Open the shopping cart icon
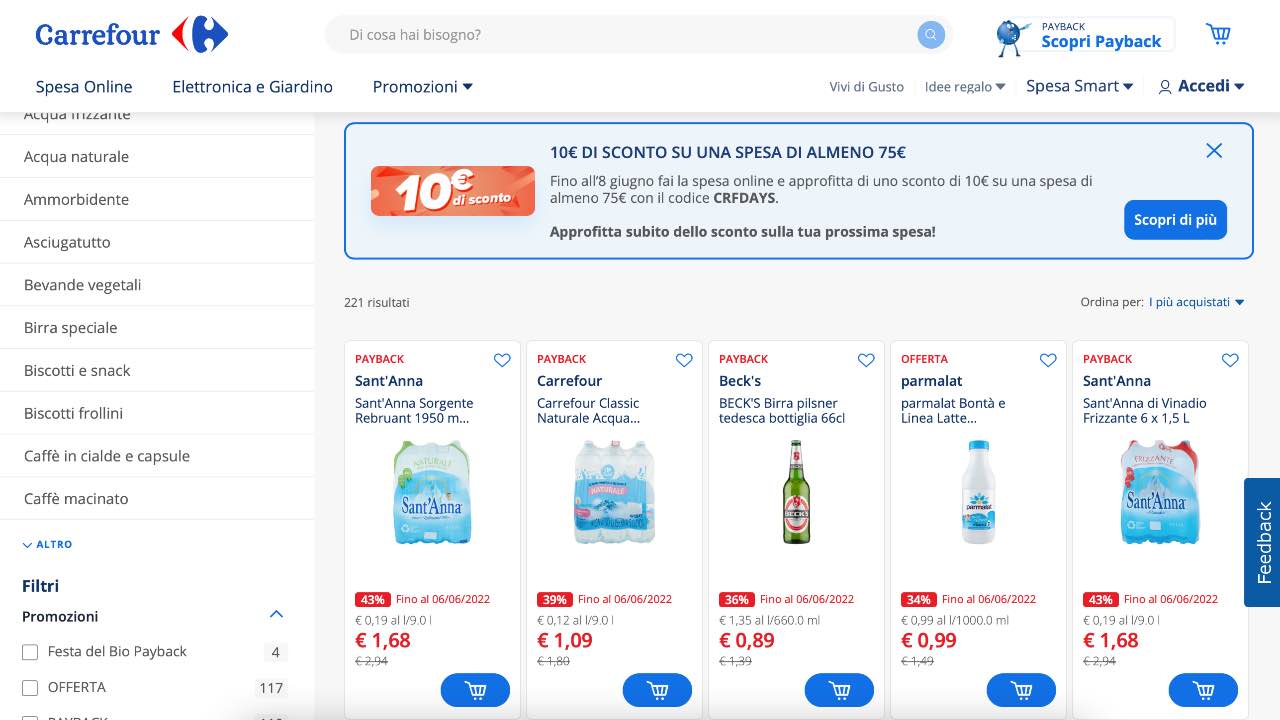1280x720 pixels. point(1218,35)
